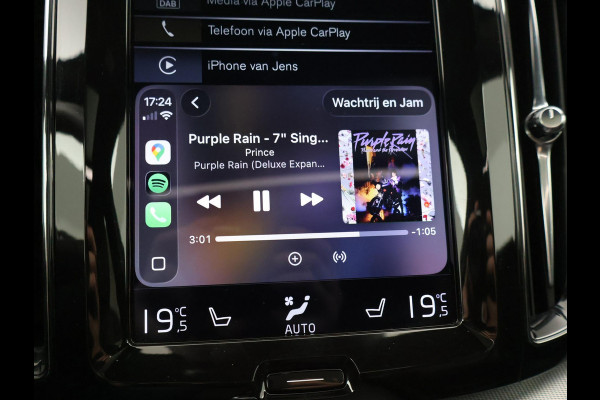This screenshot has width=600, height=400.
Task: Open the Phone app in the sidebar
Action: pos(158,214)
